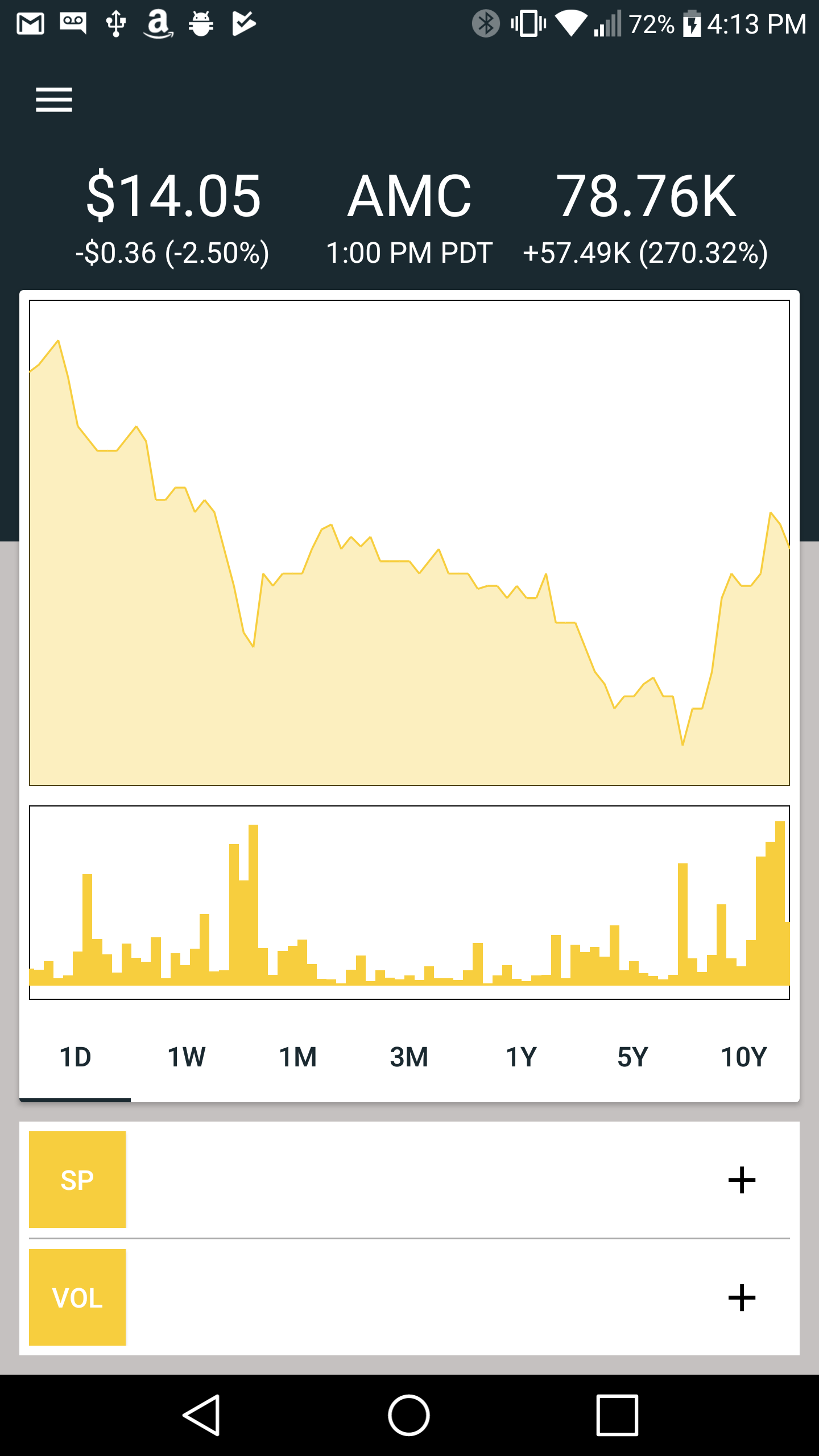
Task: Tap the Gmail icon in the status bar
Action: coord(31,23)
